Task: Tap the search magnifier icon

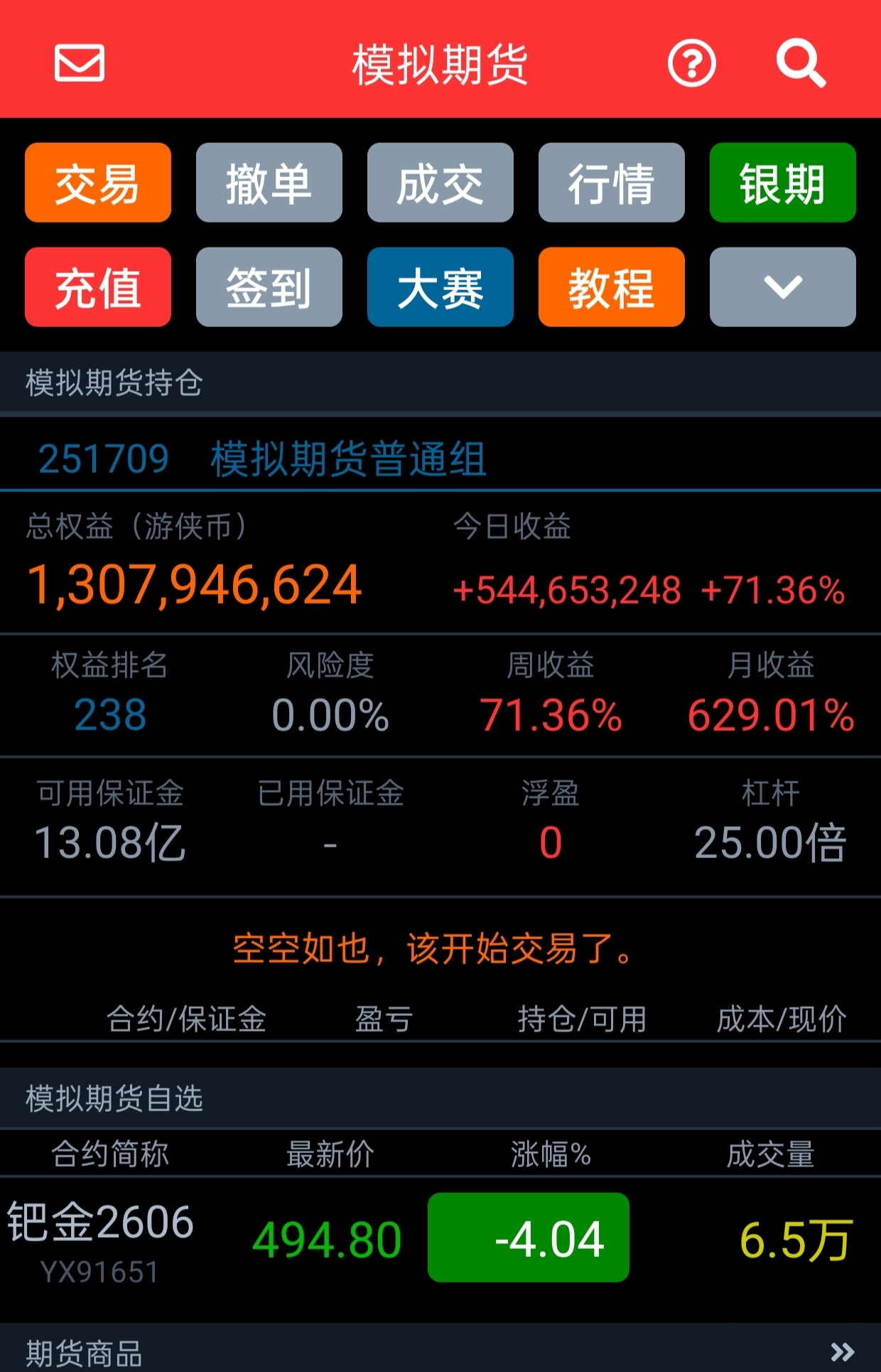Action: (x=801, y=63)
